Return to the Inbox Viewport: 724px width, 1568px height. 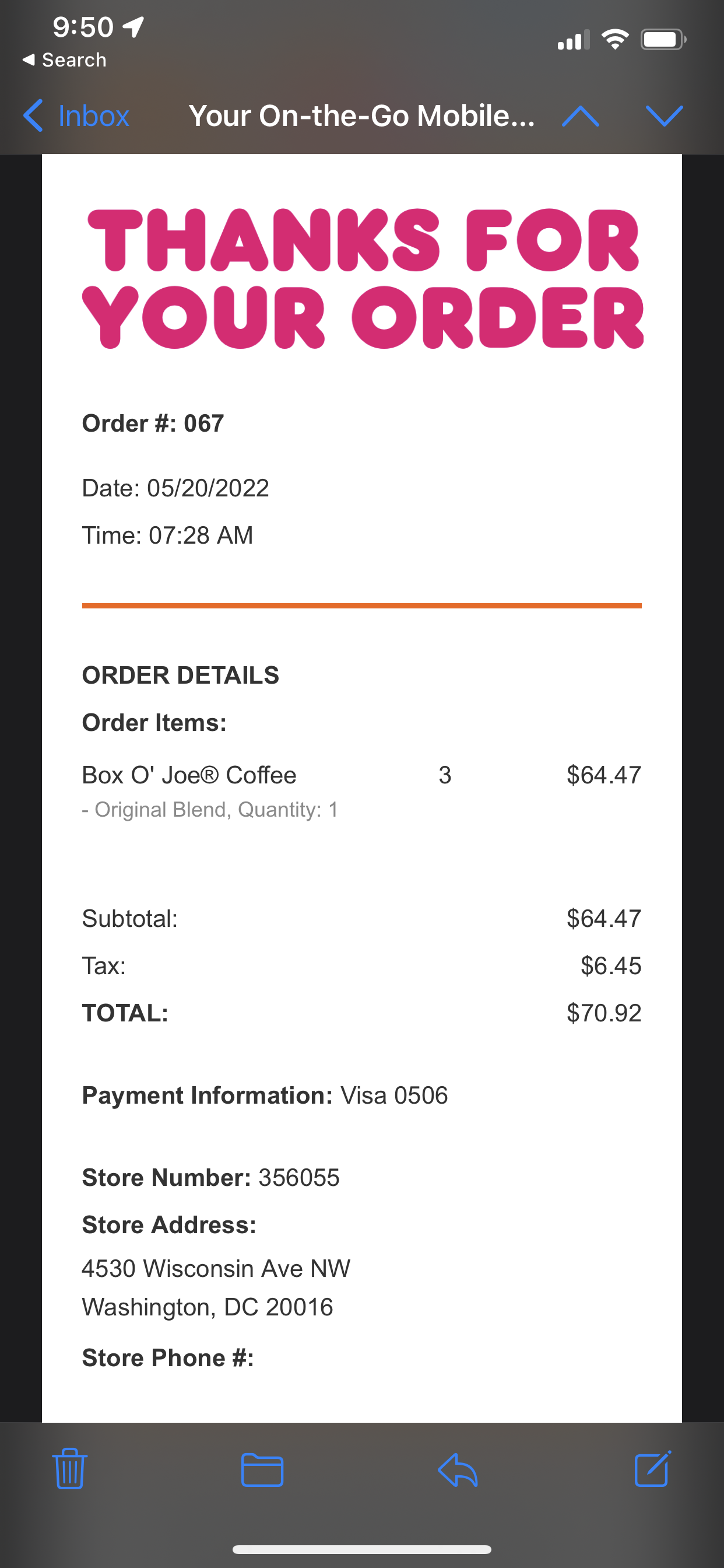pos(79,116)
